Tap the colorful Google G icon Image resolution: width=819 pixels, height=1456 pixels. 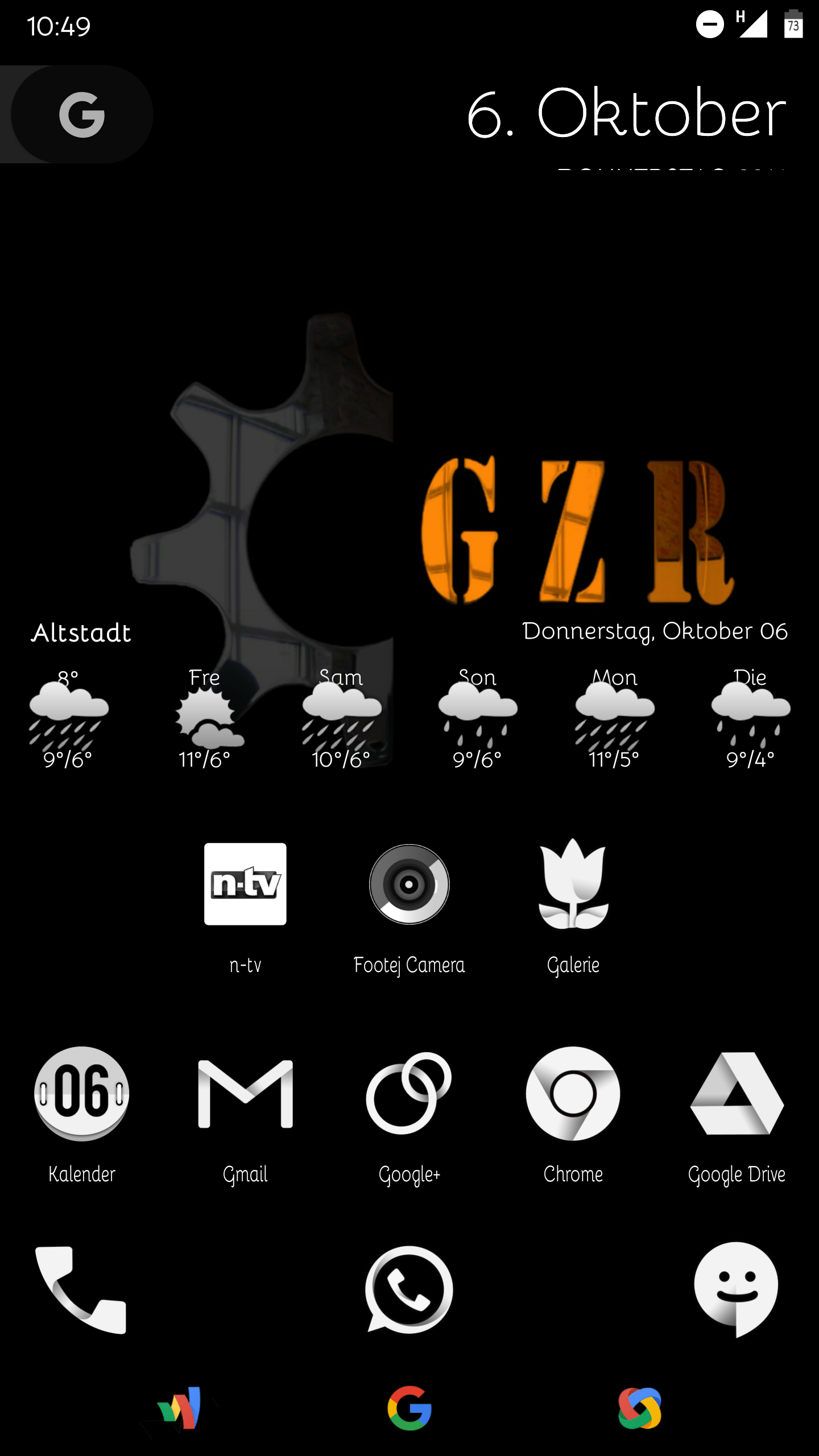409,1409
